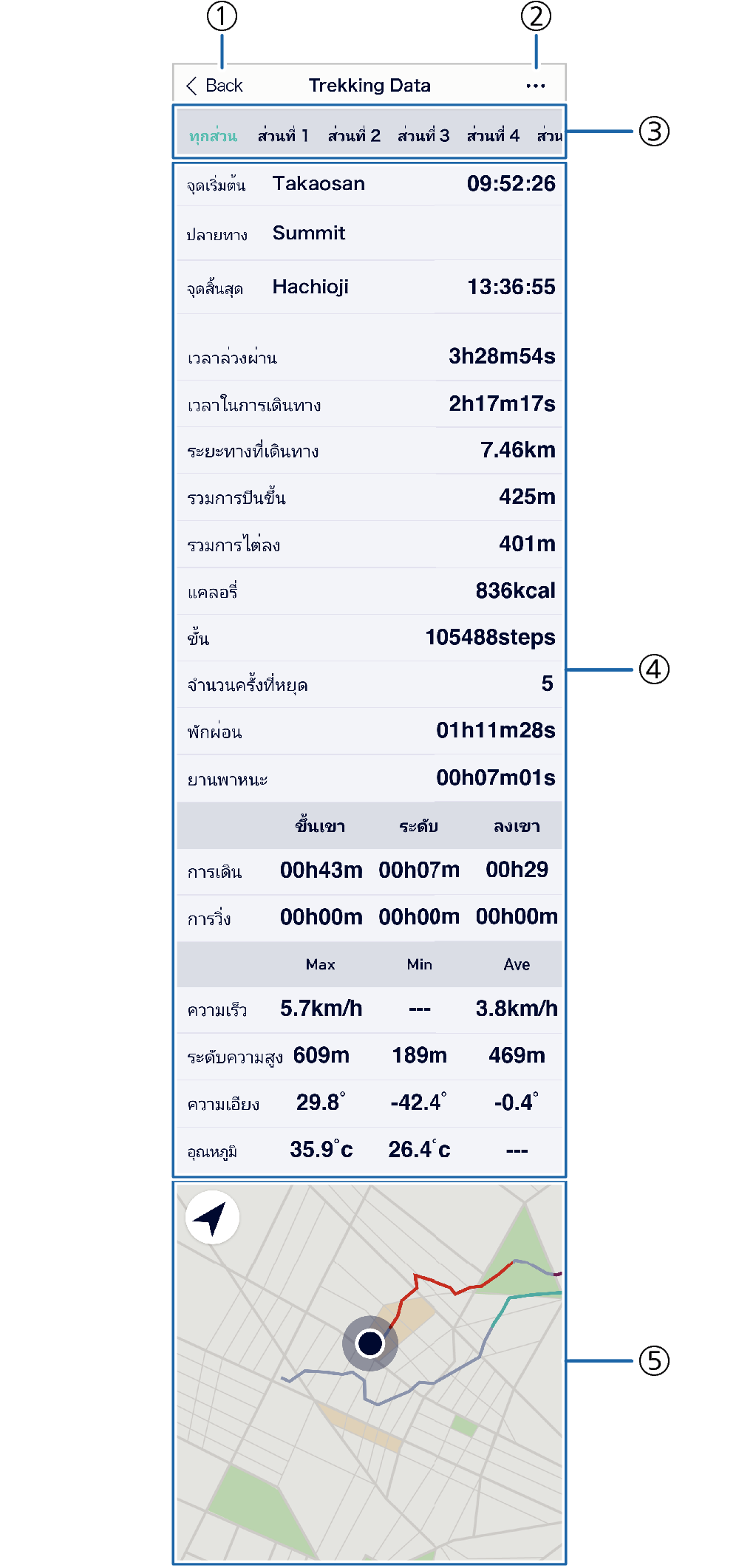Select the ทุกส่วน tab
Image resolution: width=739 pixels, height=1568 pixels.
coord(213,136)
